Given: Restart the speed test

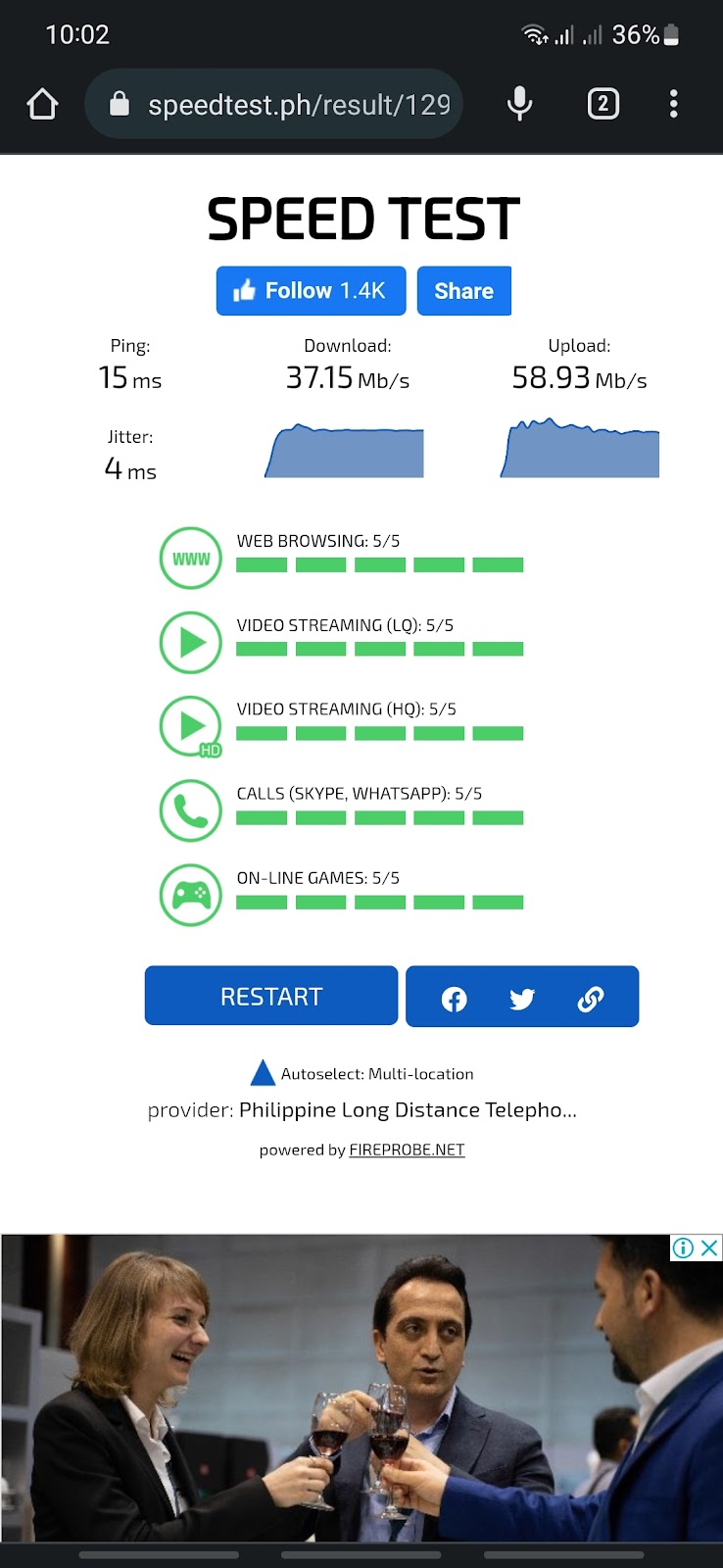Looking at the screenshot, I should pyautogui.click(x=271, y=997).
